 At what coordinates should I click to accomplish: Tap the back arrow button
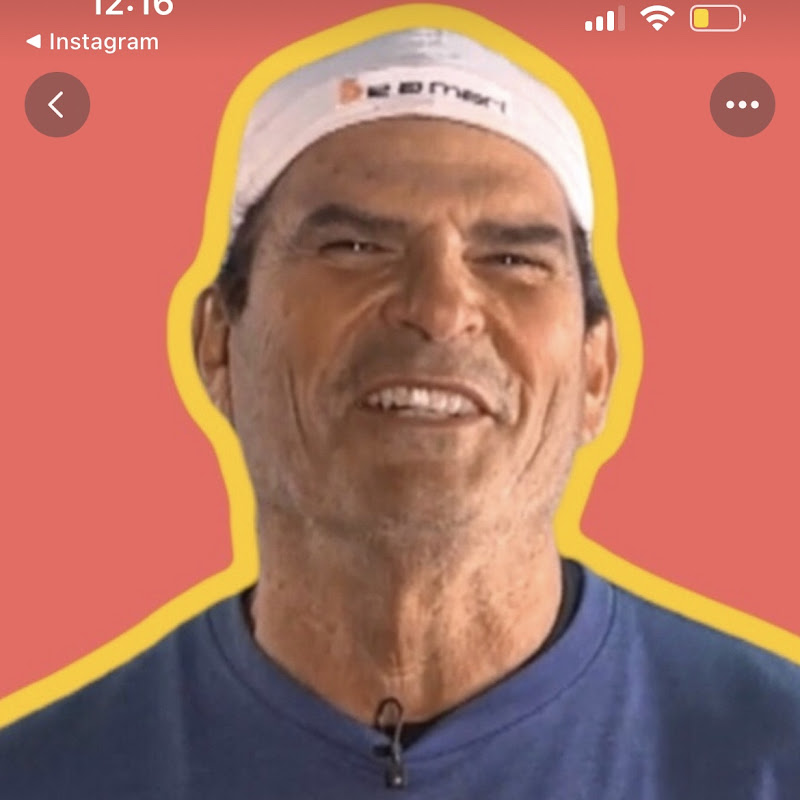click(57, 105)
